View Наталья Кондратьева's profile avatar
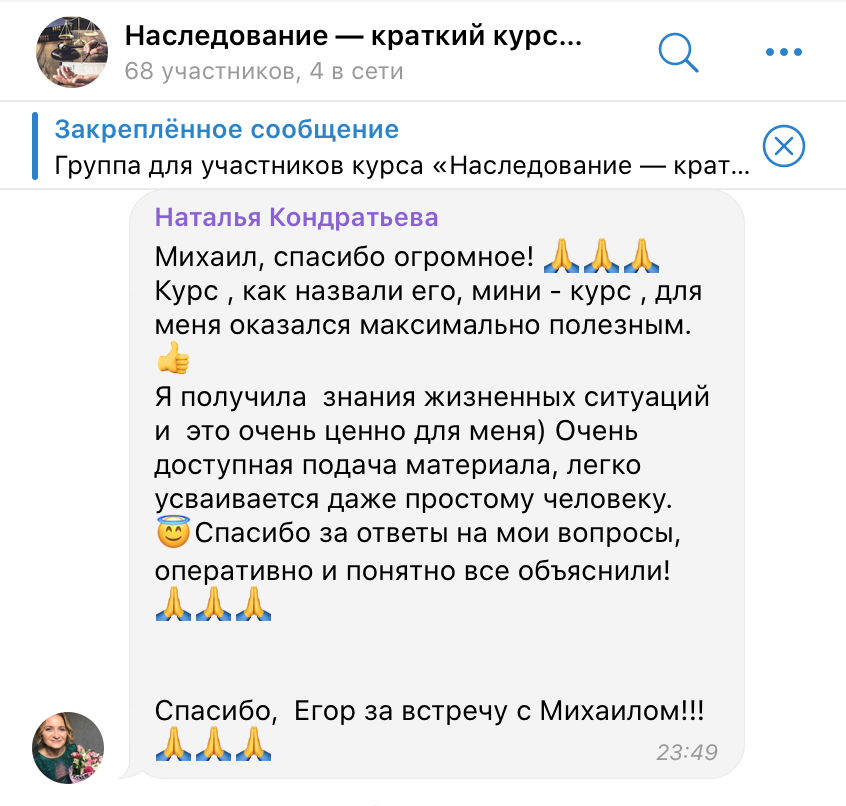The image size is (846, 806). (69, 746)
